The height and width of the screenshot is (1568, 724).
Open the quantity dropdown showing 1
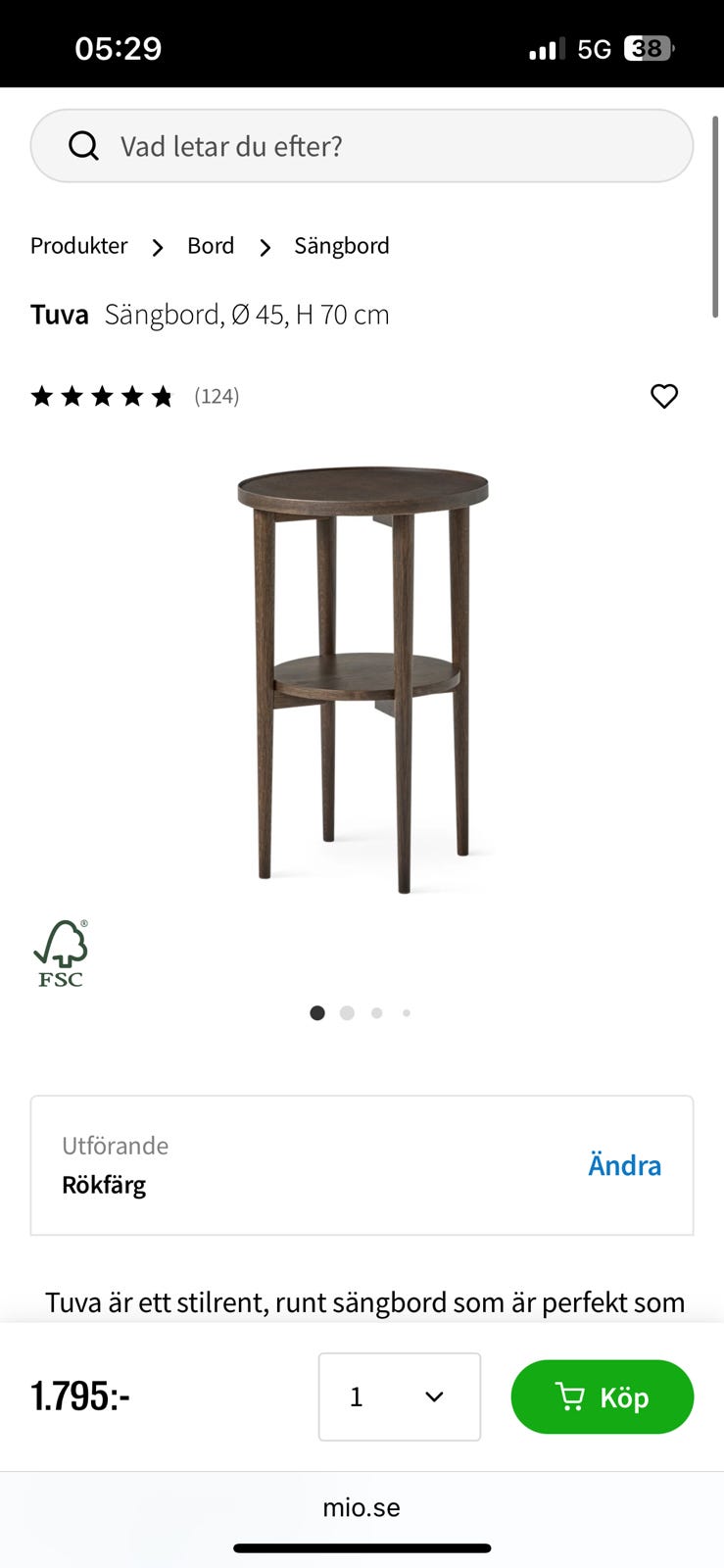(399, 1396)
